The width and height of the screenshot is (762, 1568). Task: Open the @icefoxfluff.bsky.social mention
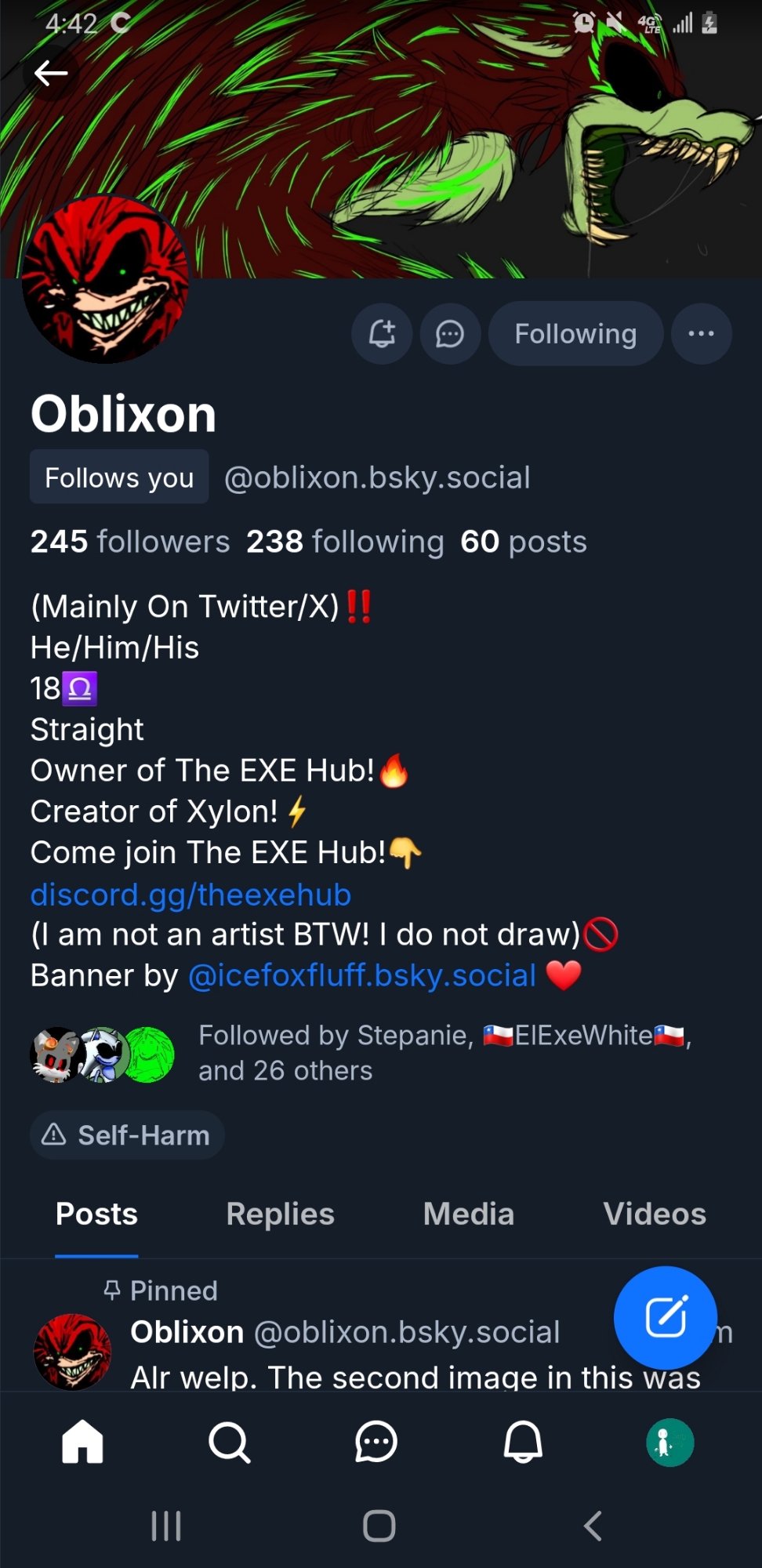pyautogui.click(x=362, y=976)
